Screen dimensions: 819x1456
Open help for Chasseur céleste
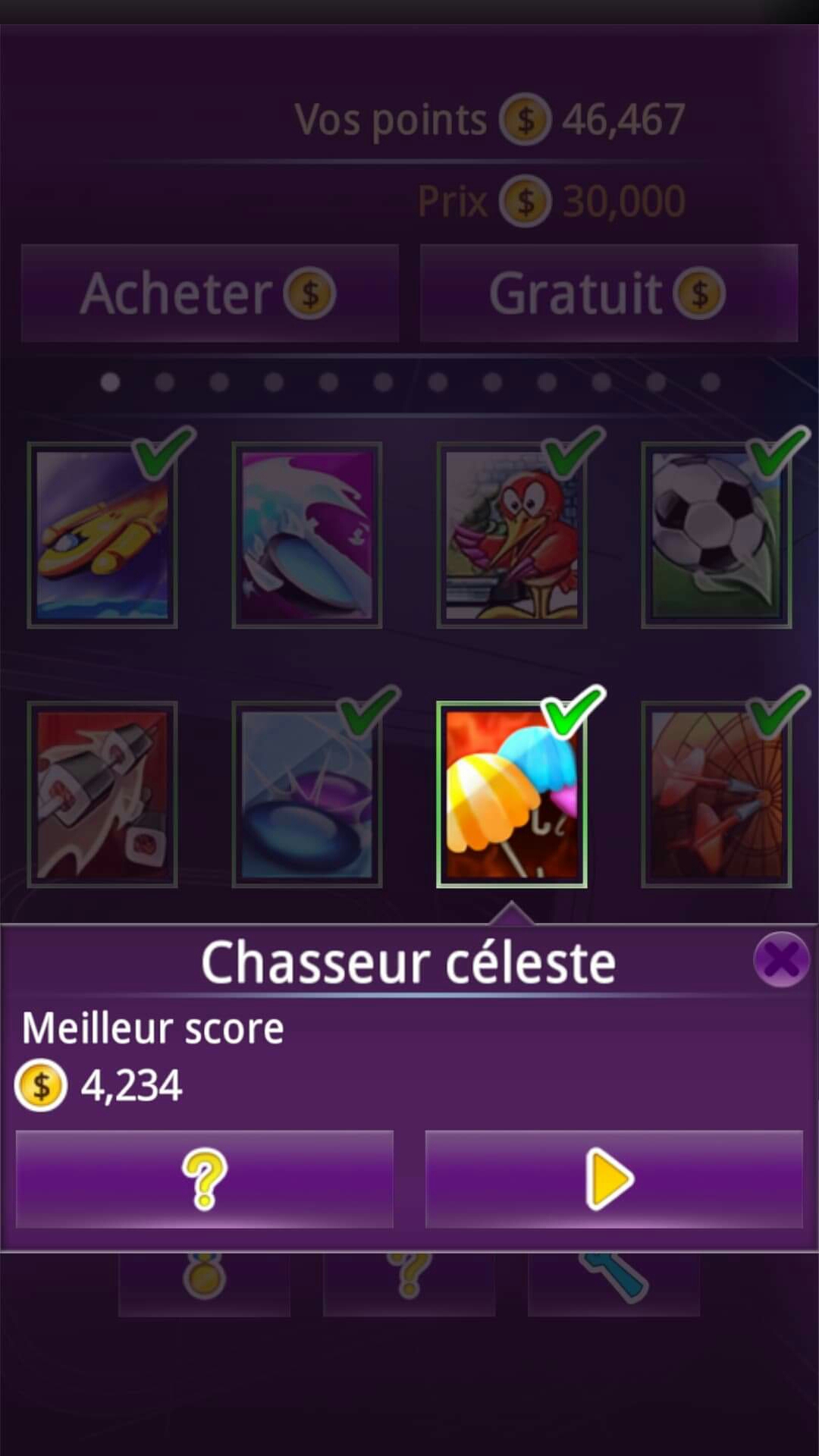tap(205, 1179)
